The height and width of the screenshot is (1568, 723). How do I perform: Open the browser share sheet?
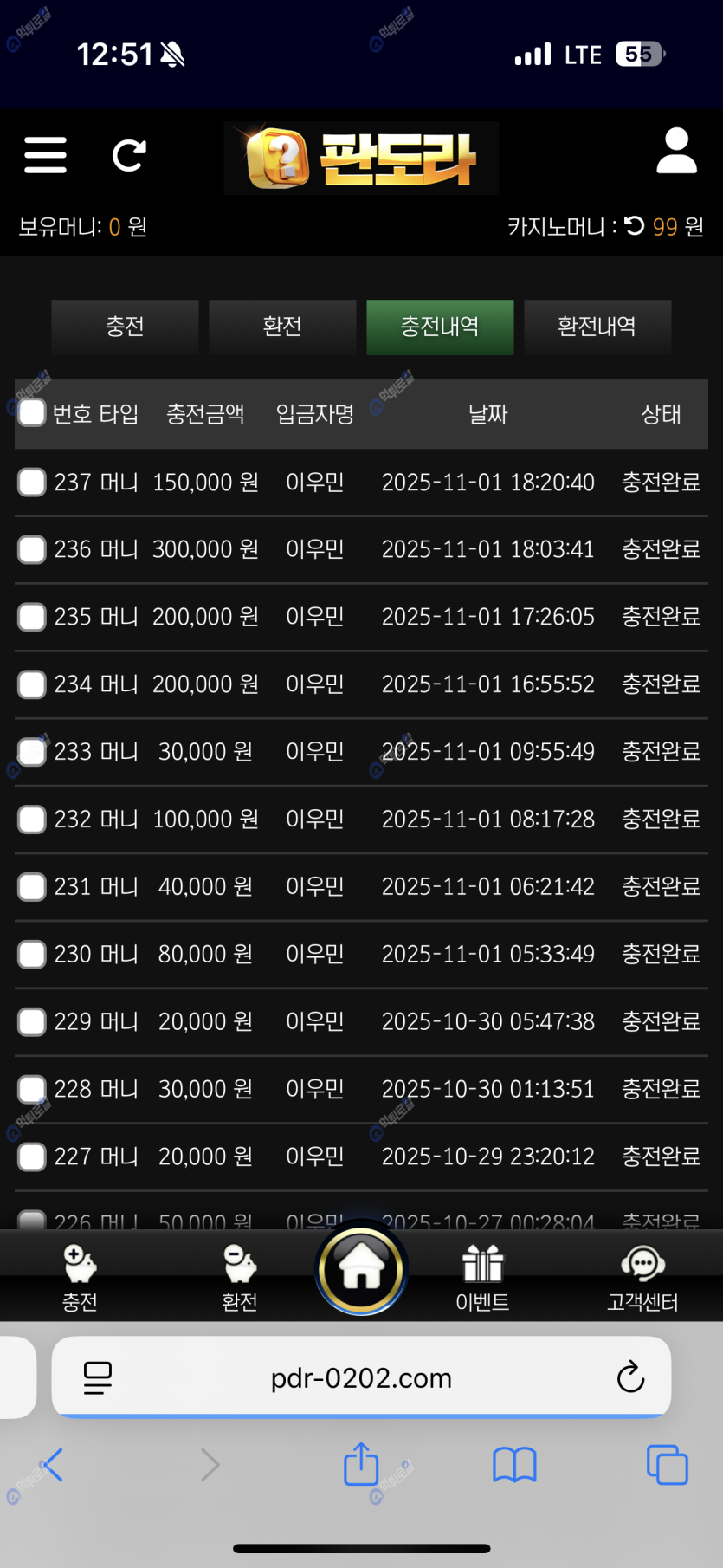click(361, 1465)
